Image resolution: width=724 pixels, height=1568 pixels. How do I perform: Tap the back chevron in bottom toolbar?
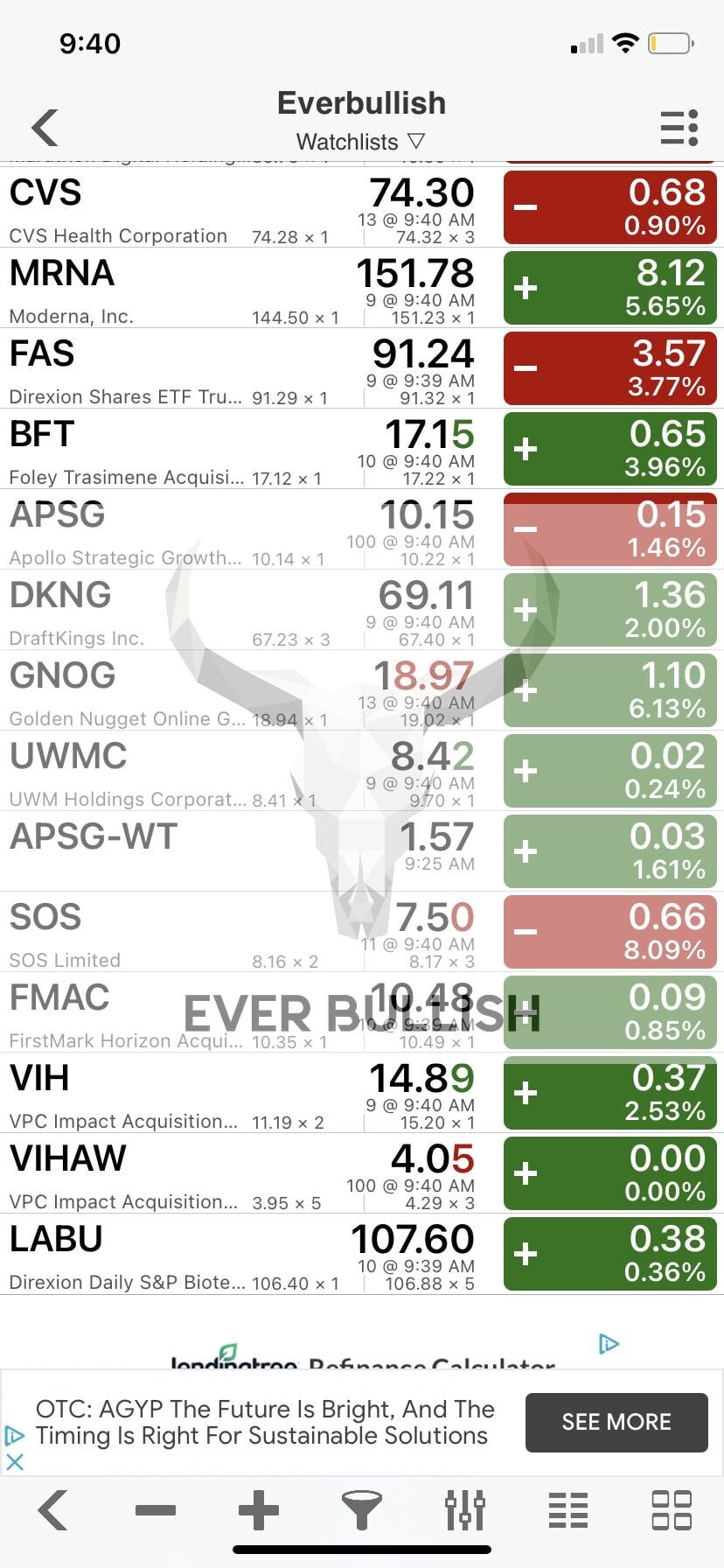52,1509
